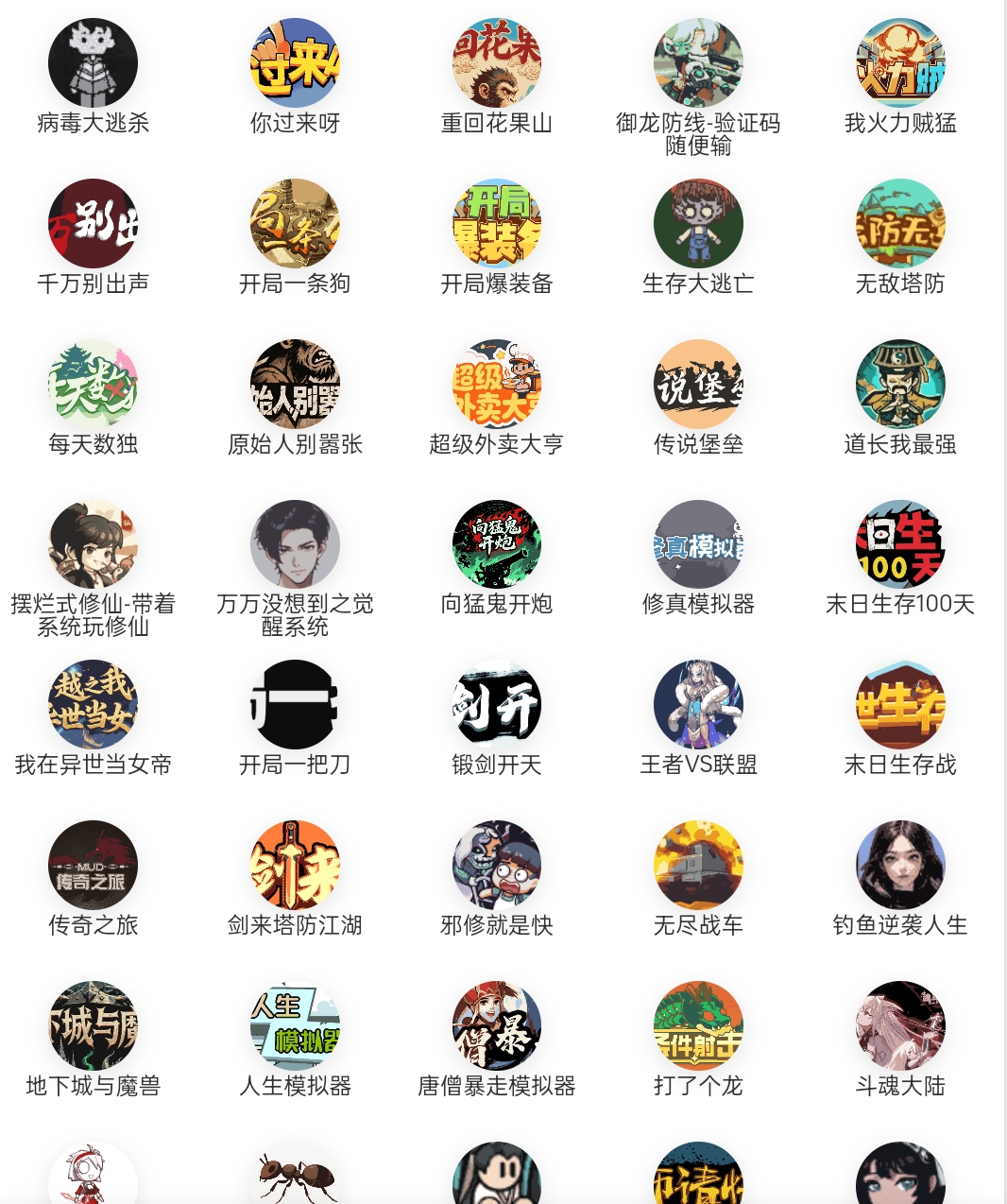Select the 钓鱼逆袭人生 girl portrait icon
1007x1204 pixels.
pos(900,865)
